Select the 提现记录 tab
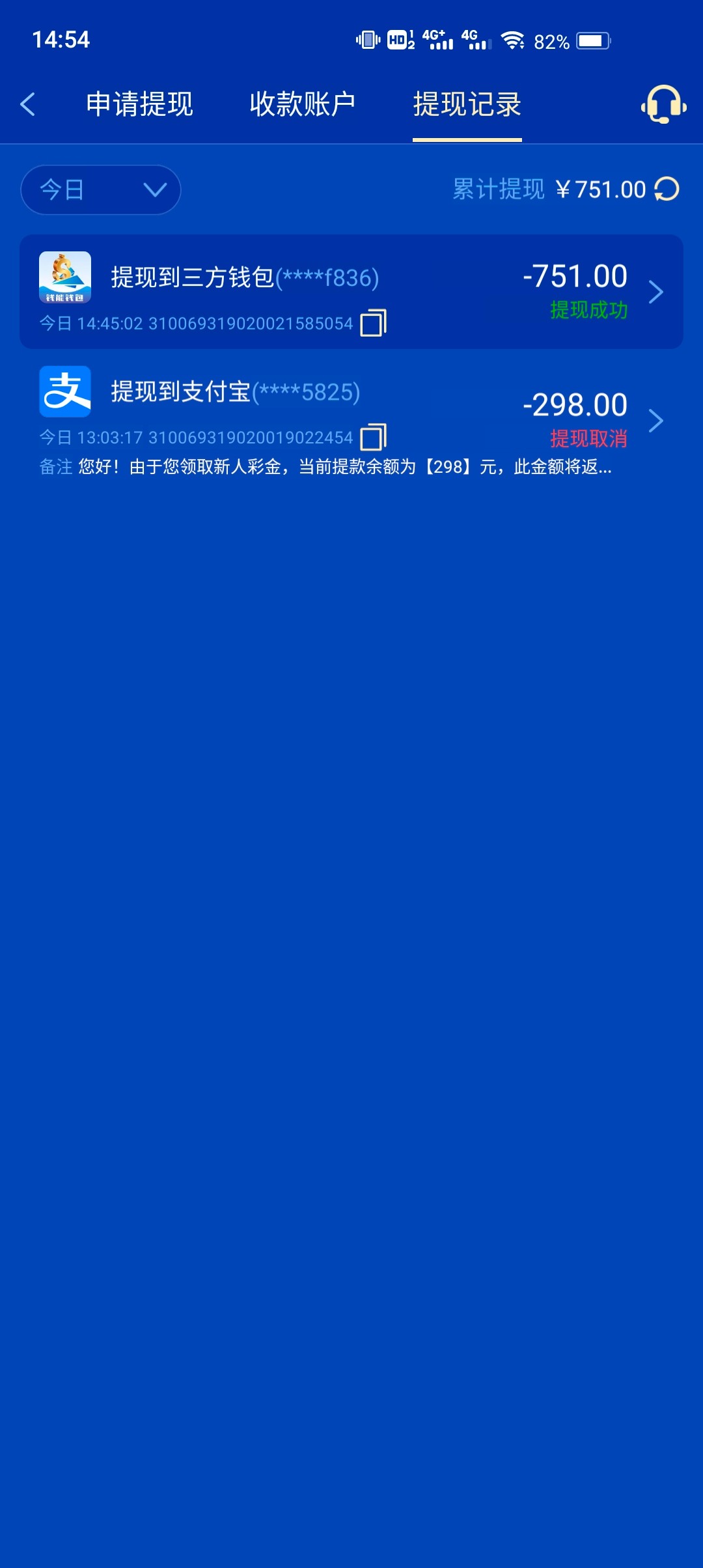 [x=467, y=104]
